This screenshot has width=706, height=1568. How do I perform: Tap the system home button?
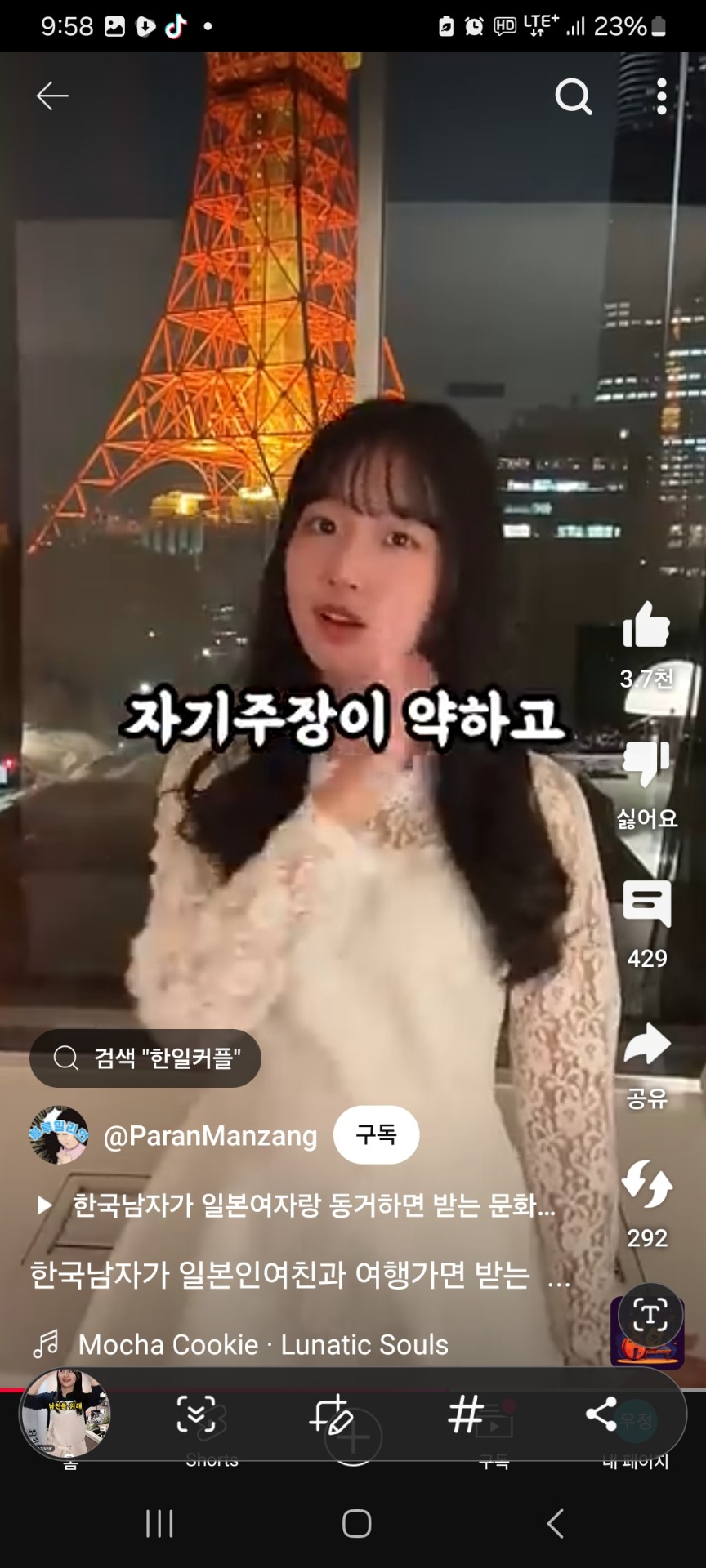pyautogui.click(x=356, y=1524)
